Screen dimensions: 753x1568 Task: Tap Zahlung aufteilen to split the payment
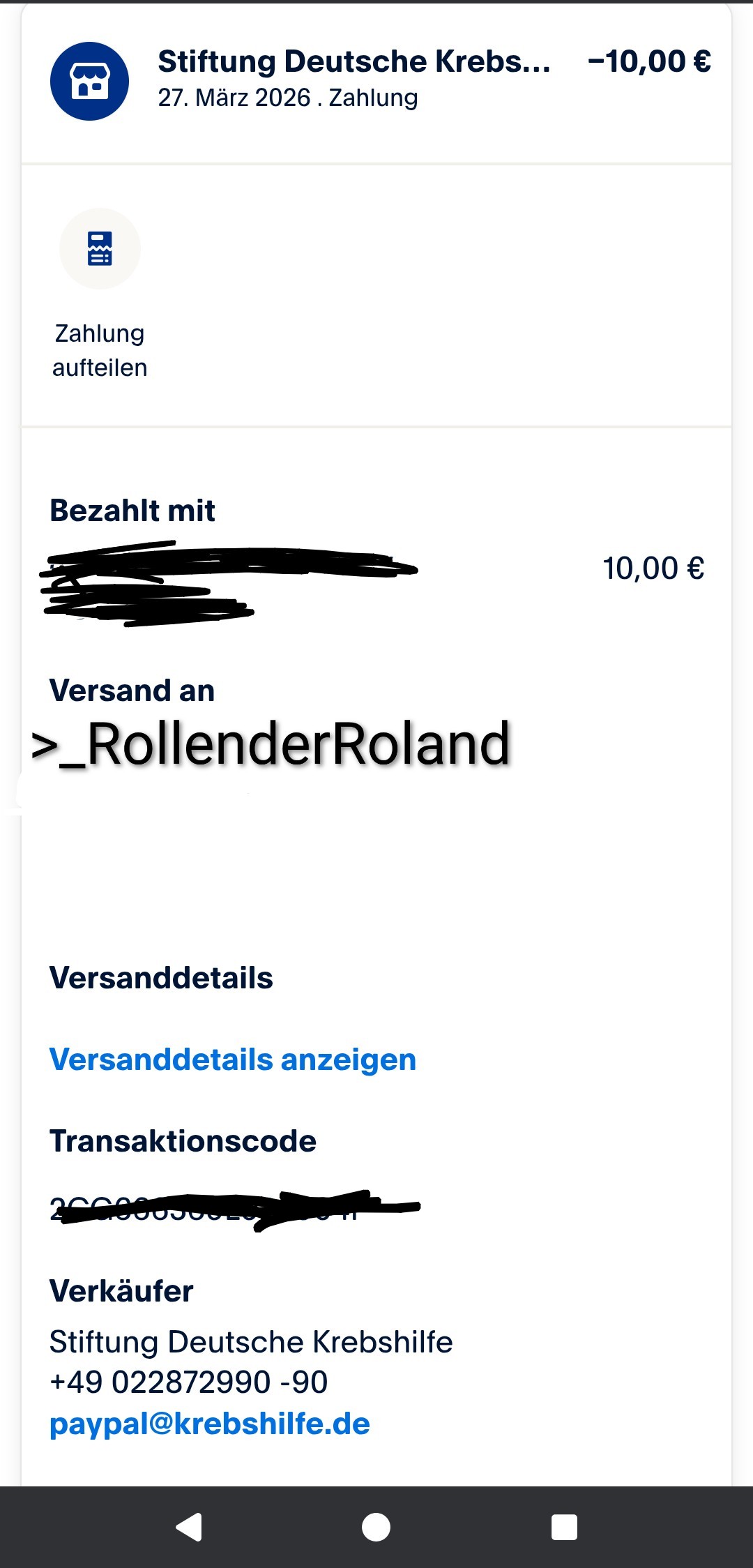(x=100, y=250)
